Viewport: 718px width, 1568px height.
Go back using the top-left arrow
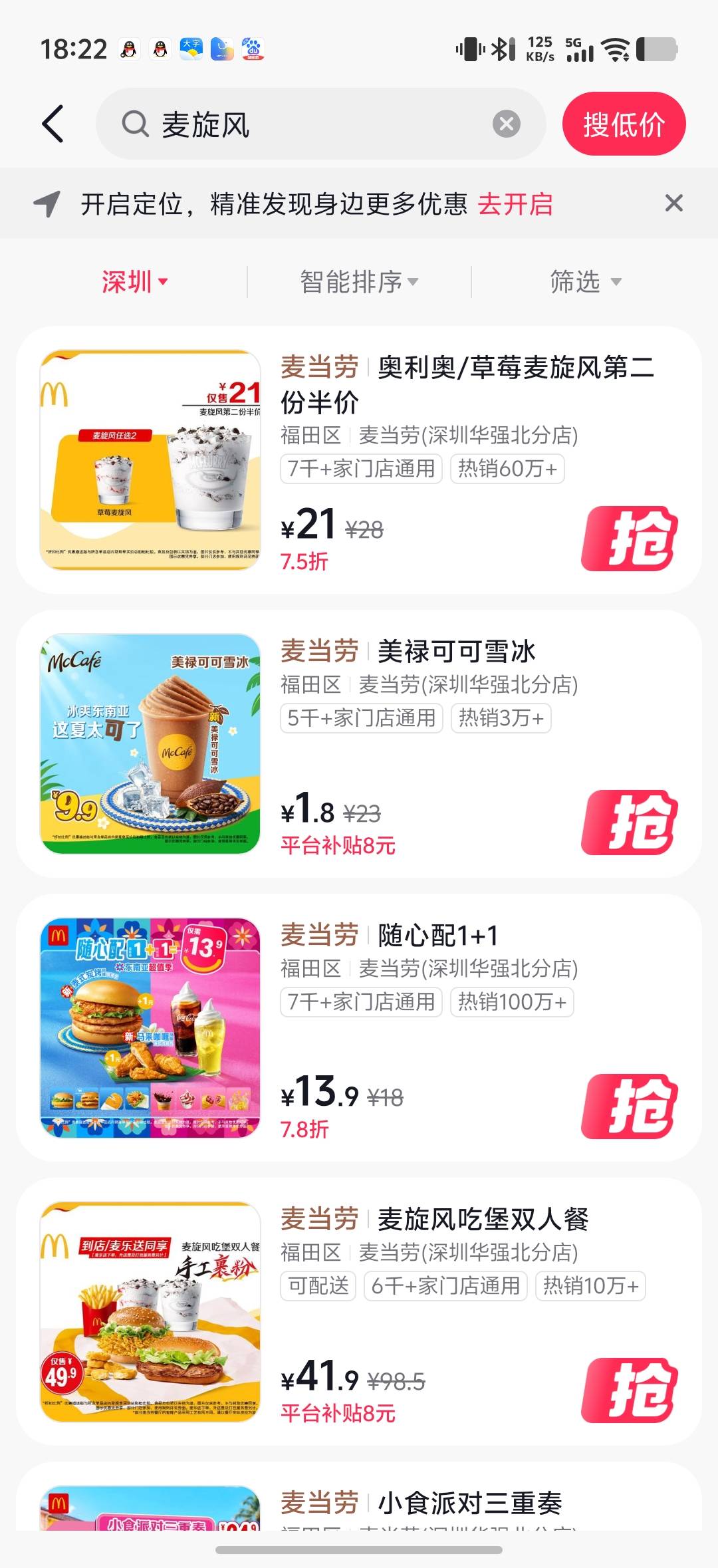pyautogui.click(x=53, y=124)
